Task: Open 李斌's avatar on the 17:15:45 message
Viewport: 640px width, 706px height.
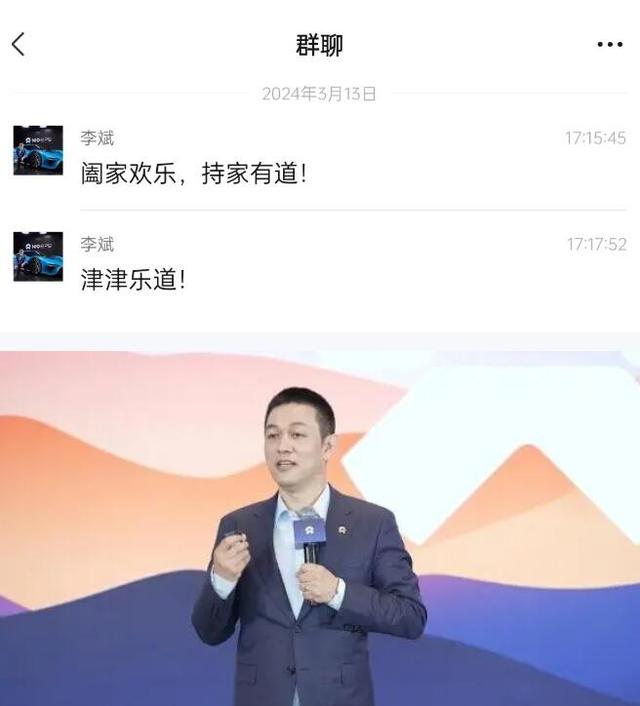Action: pyautogui.click(x=38, y=150)
